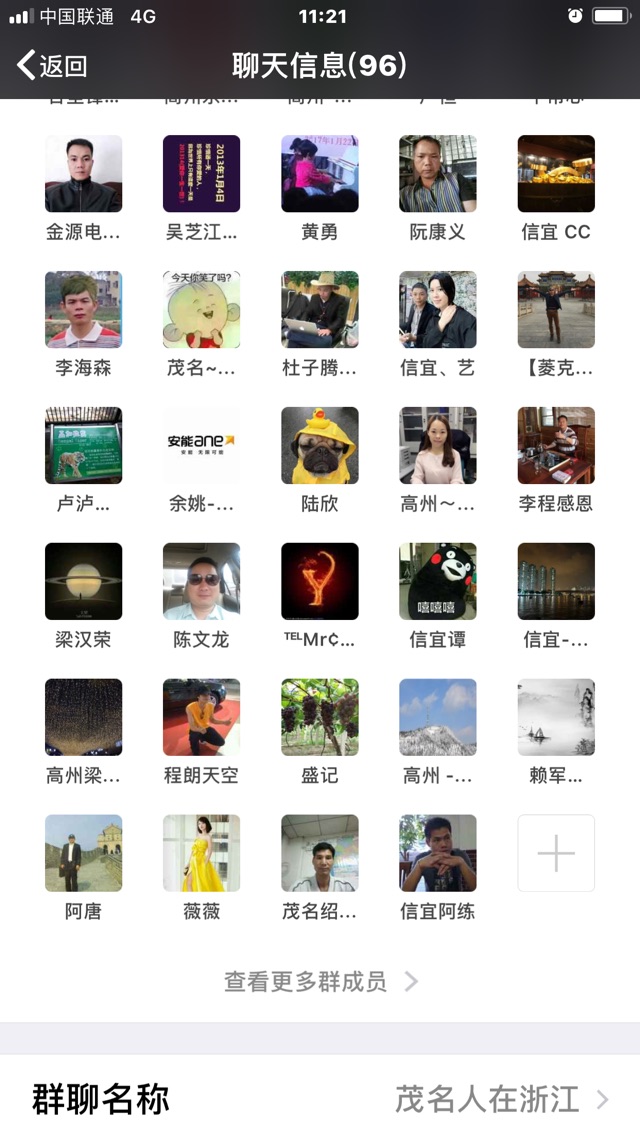This screenshot has height=1137, width=640.
Task: Open member 信宜、艺's profile
Action: coord(438,310)
